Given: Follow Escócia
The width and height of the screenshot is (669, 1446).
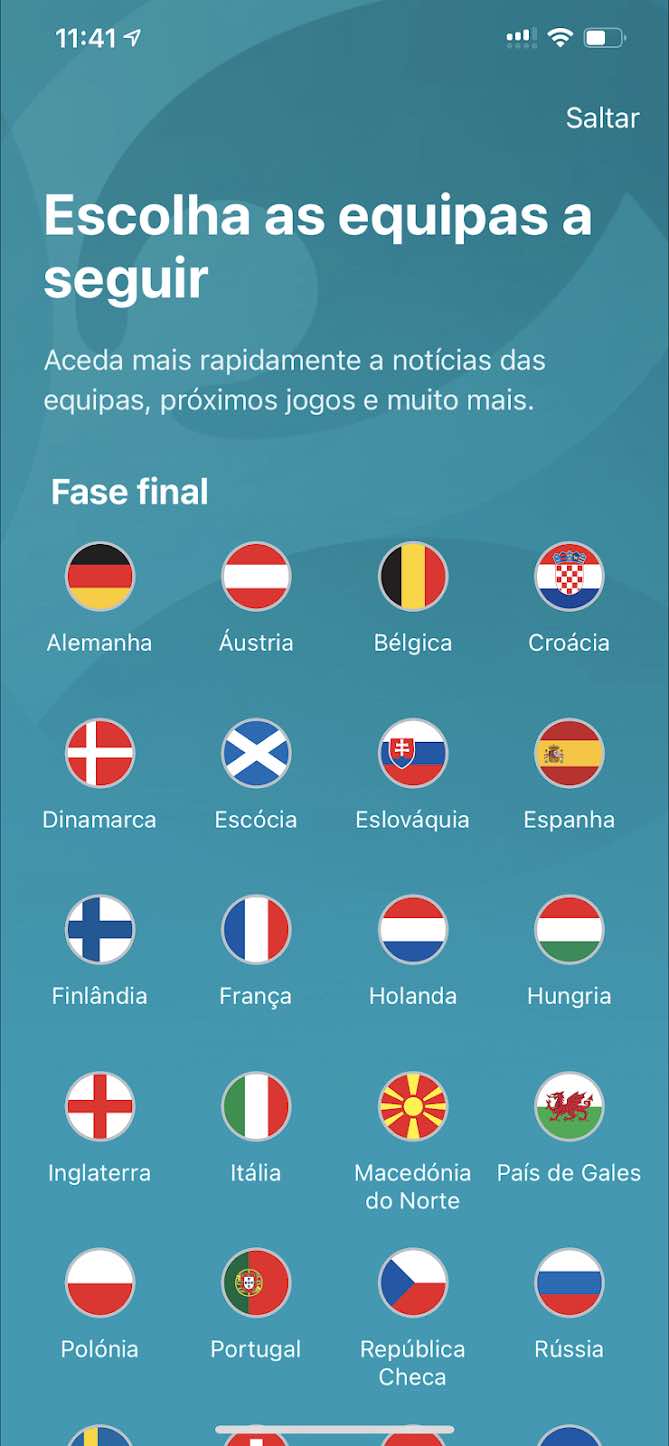Looking at the screenshot, I should click(256, 753).
